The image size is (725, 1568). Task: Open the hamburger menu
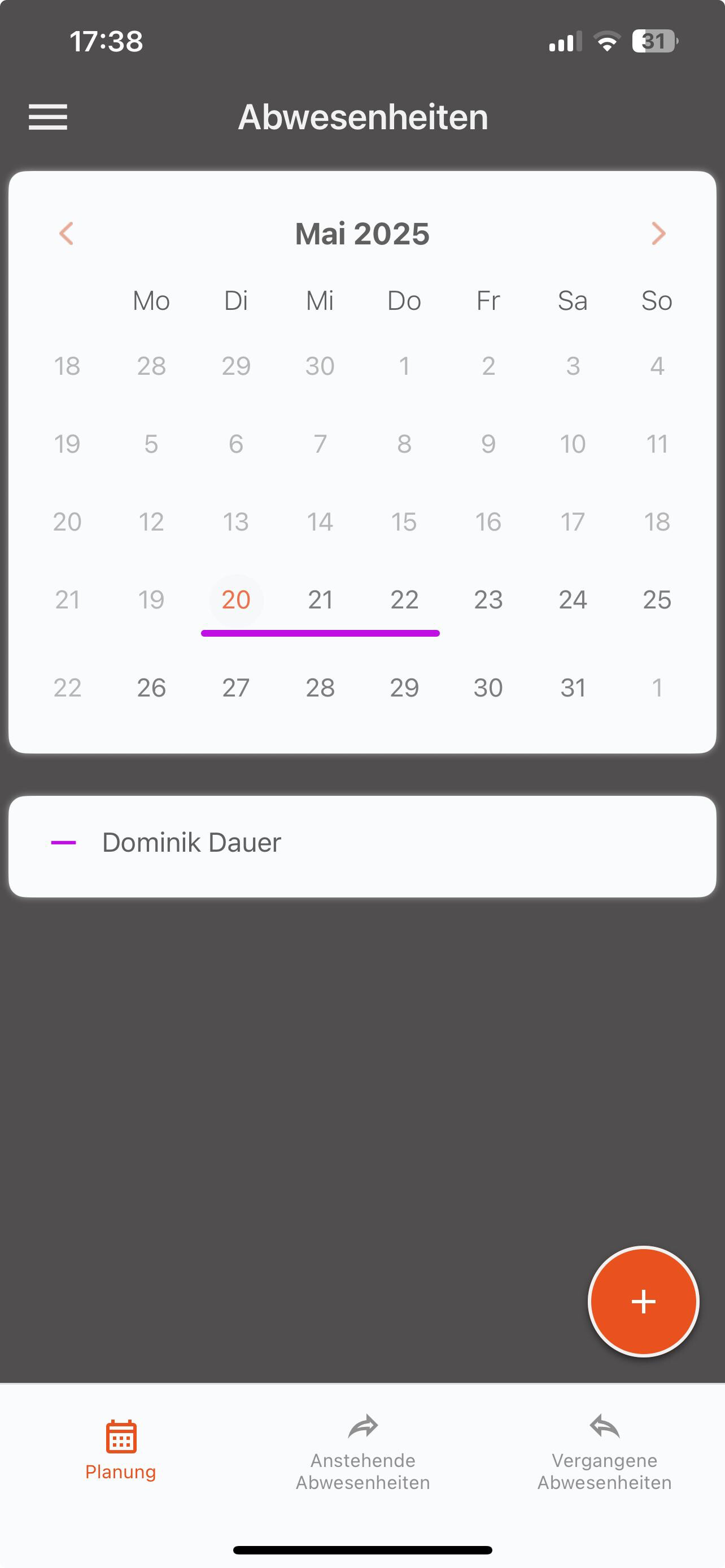click(48, 116)
